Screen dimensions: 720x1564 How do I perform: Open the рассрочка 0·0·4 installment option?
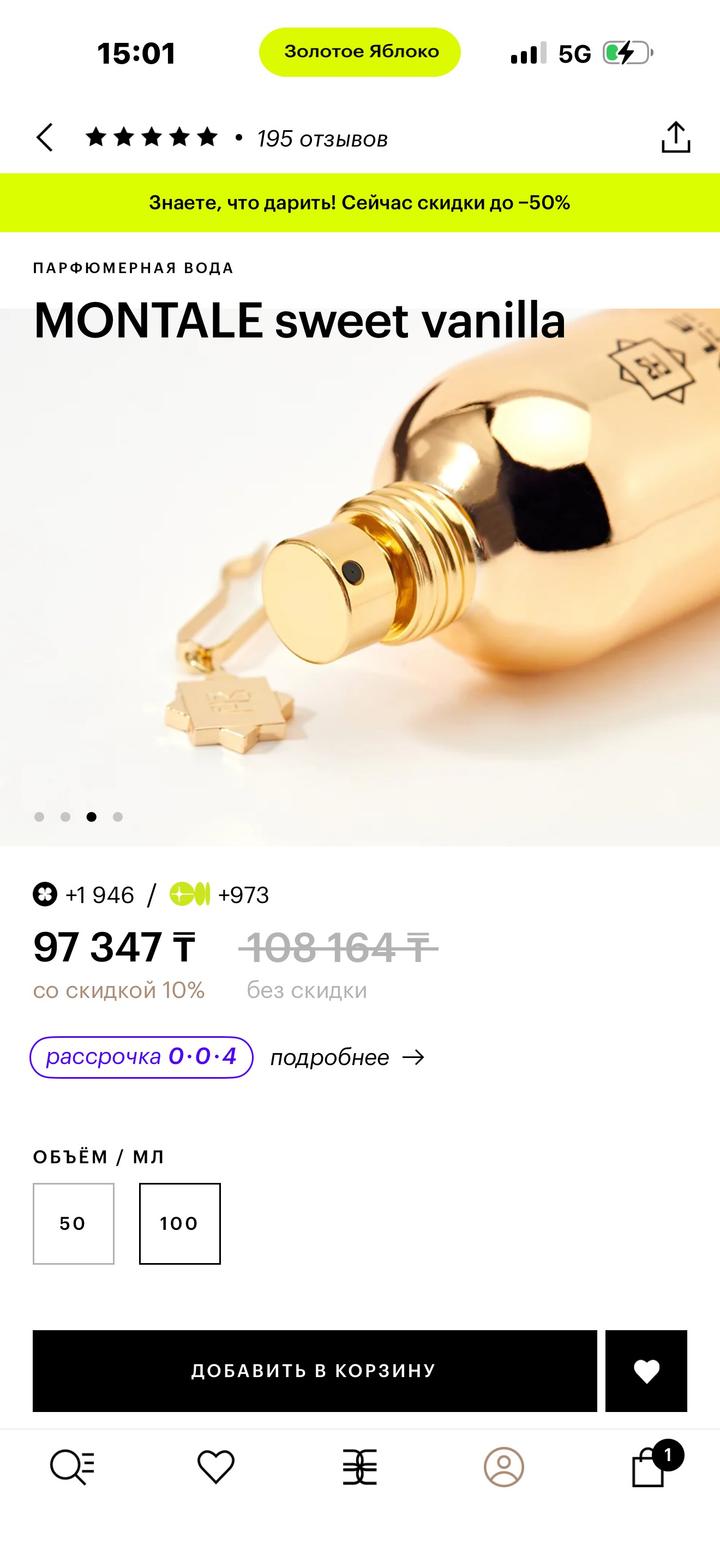tap(141, 1057)
